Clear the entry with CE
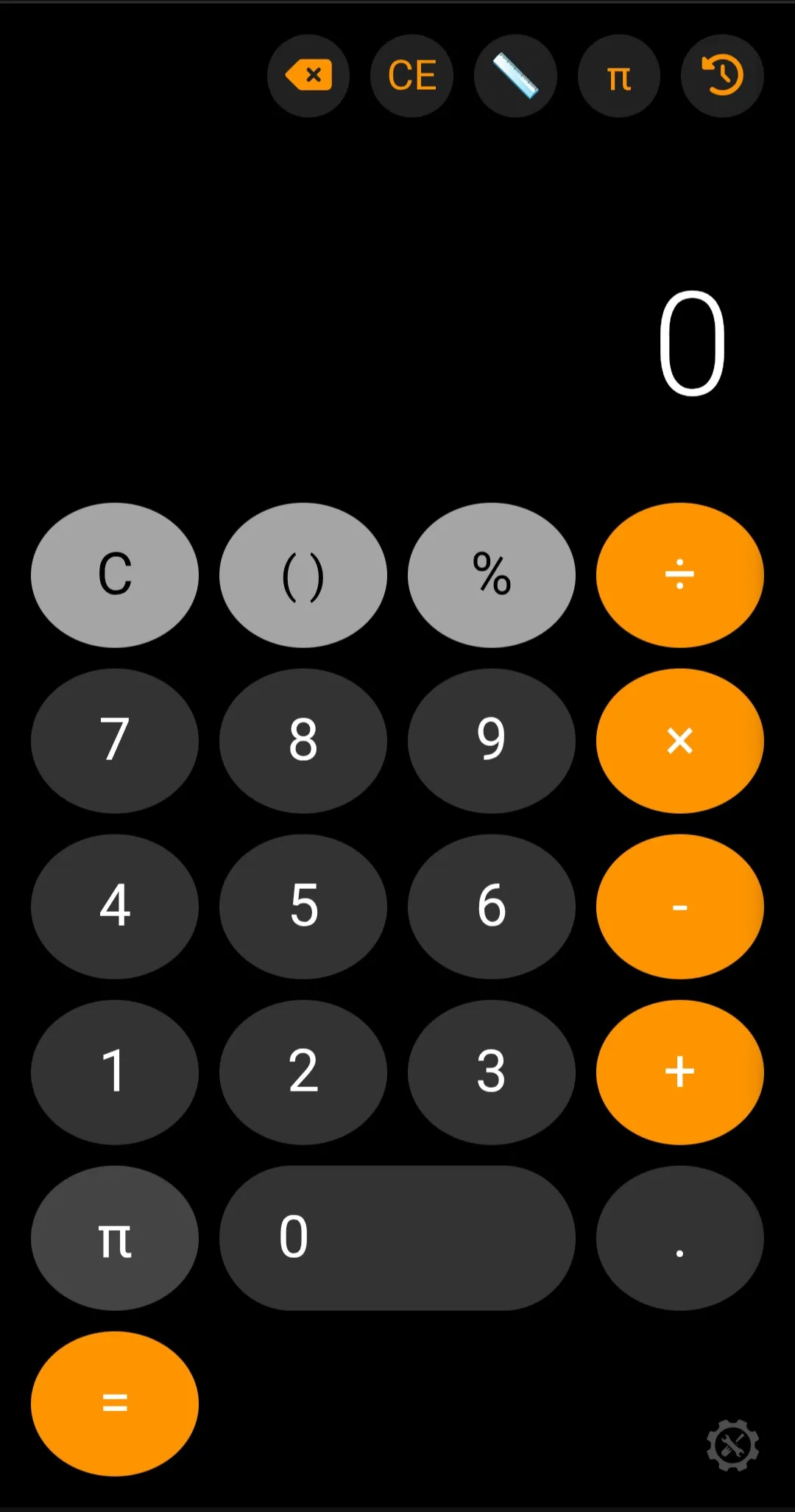The image size is (795, 1512). tap(412, 76)
